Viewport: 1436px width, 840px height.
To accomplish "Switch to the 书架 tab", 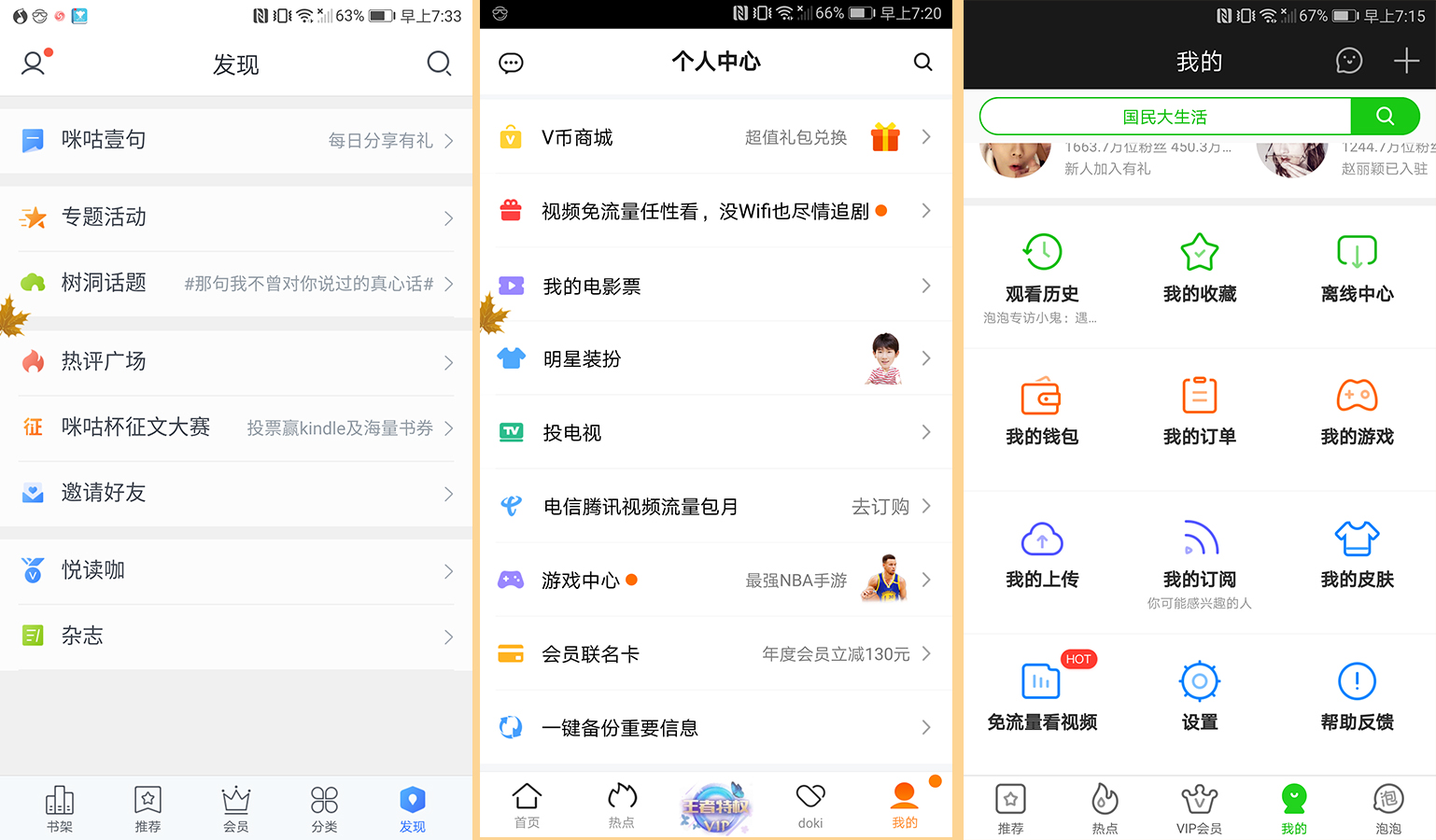I will [x=59, y=808].
